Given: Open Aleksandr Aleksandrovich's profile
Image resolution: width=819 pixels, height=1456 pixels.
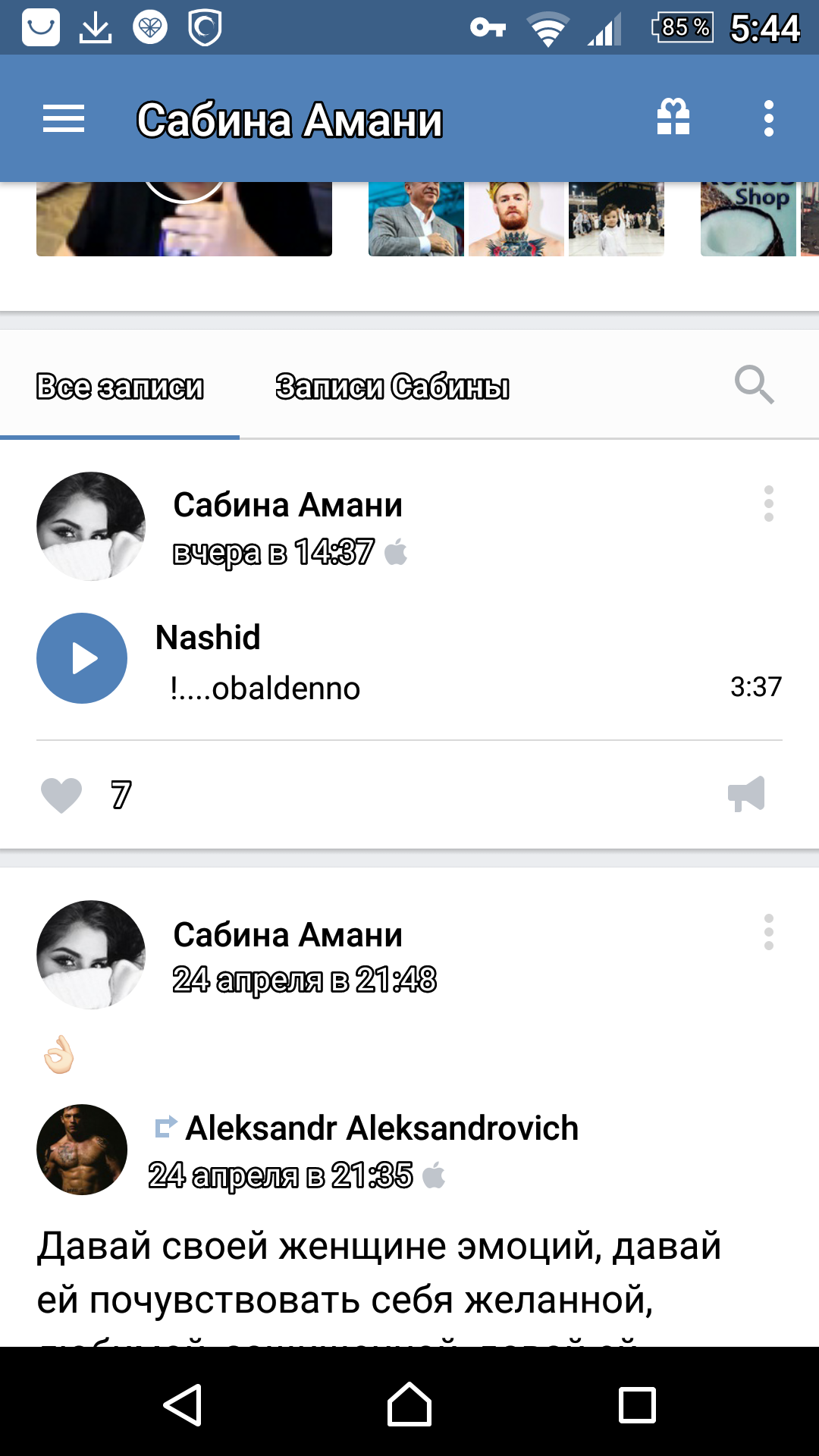Looking at the screenshot, I should [x=381, y=1128].
